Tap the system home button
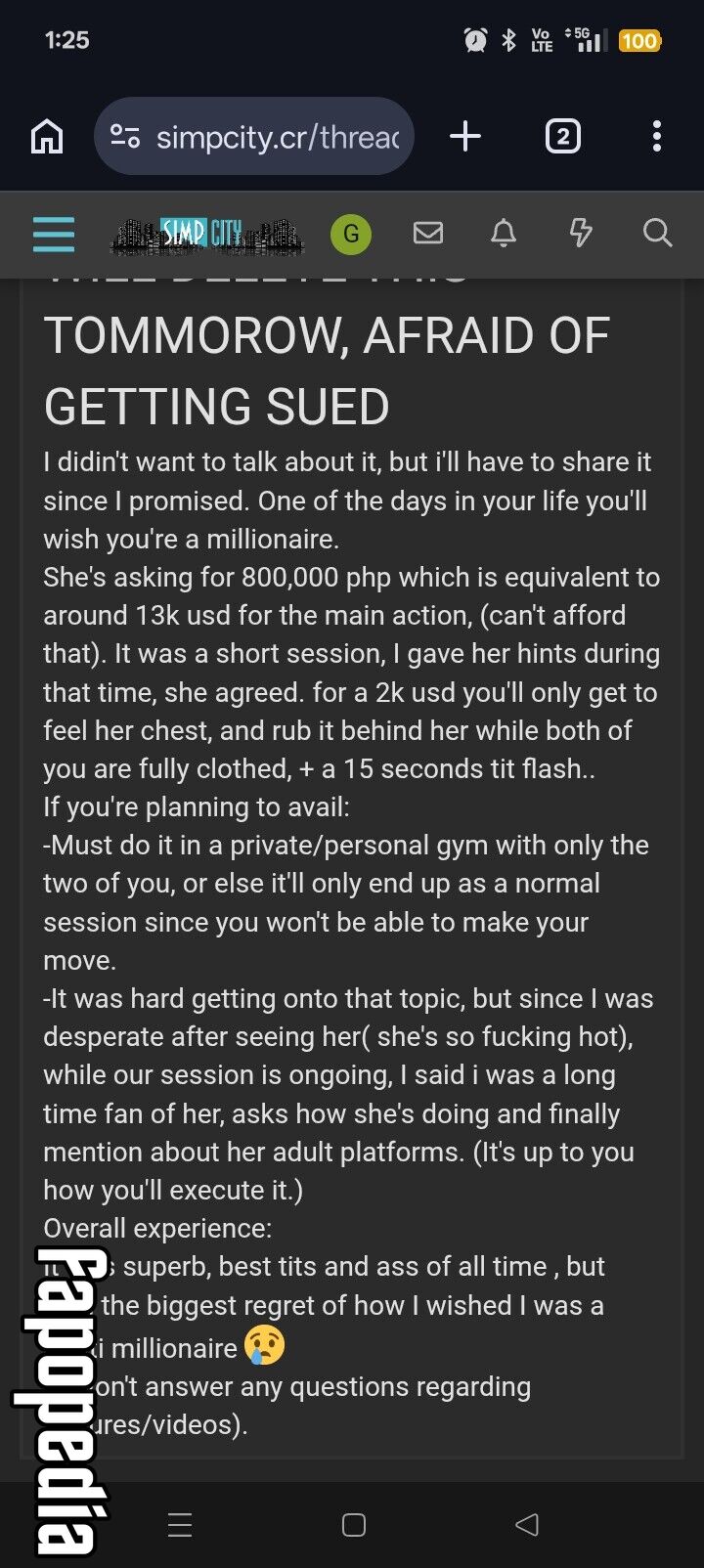Screen dimensions: 704x1568 click(354, 1524)
